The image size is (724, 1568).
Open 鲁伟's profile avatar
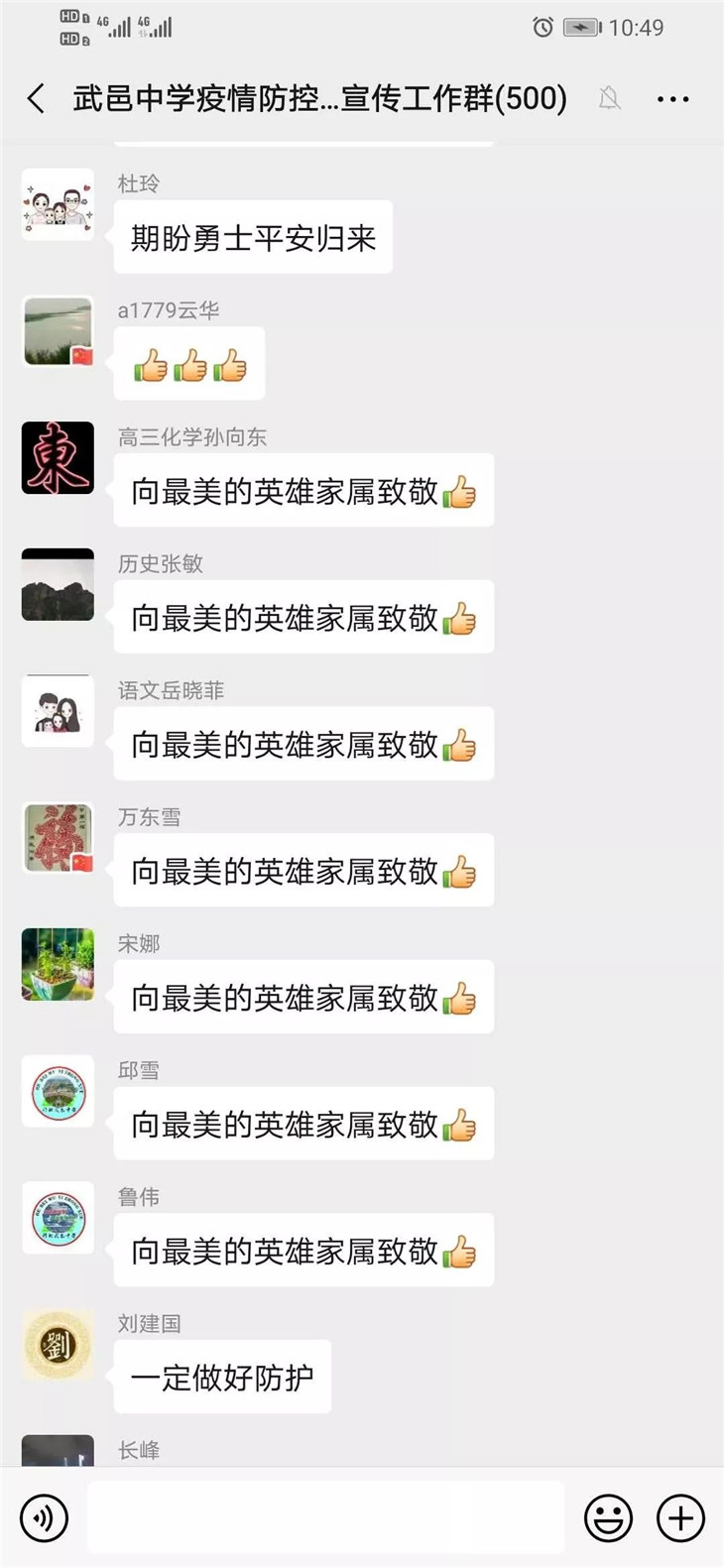pos(58,1218)
